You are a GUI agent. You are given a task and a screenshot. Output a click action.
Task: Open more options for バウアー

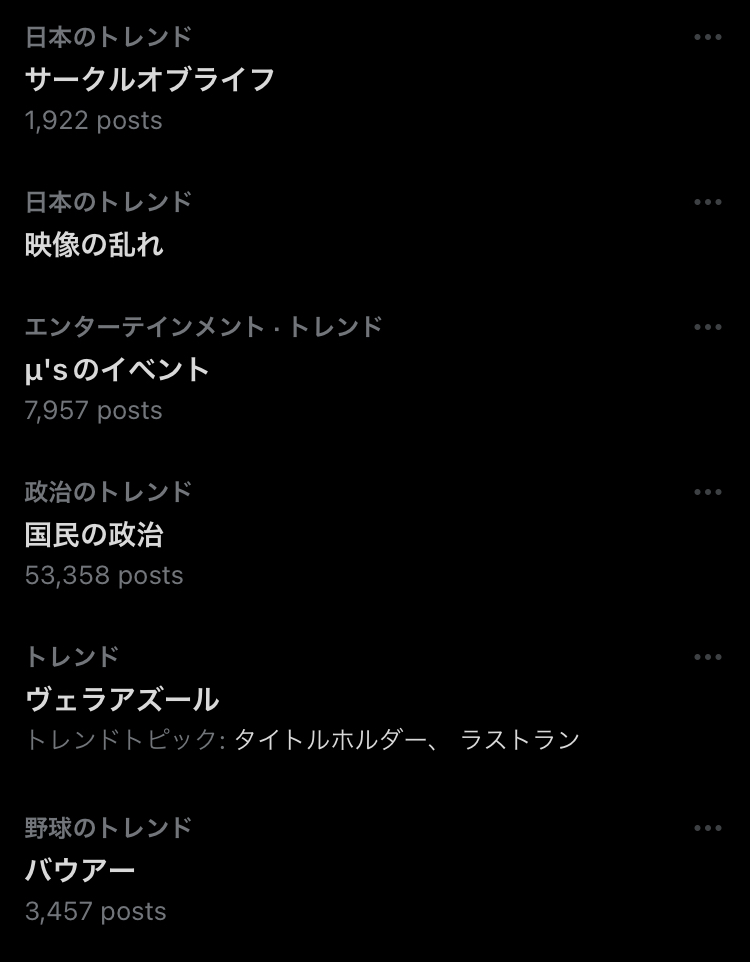(707, 828)
